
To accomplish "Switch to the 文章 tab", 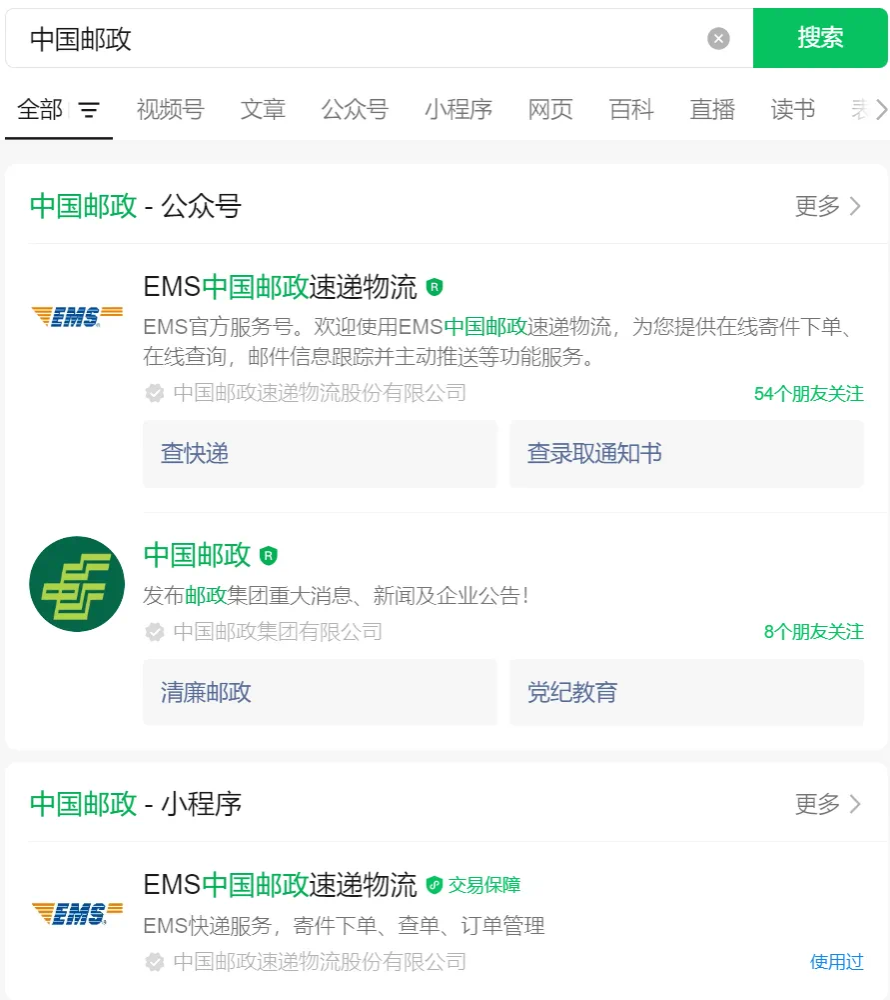I will (263, 110).
